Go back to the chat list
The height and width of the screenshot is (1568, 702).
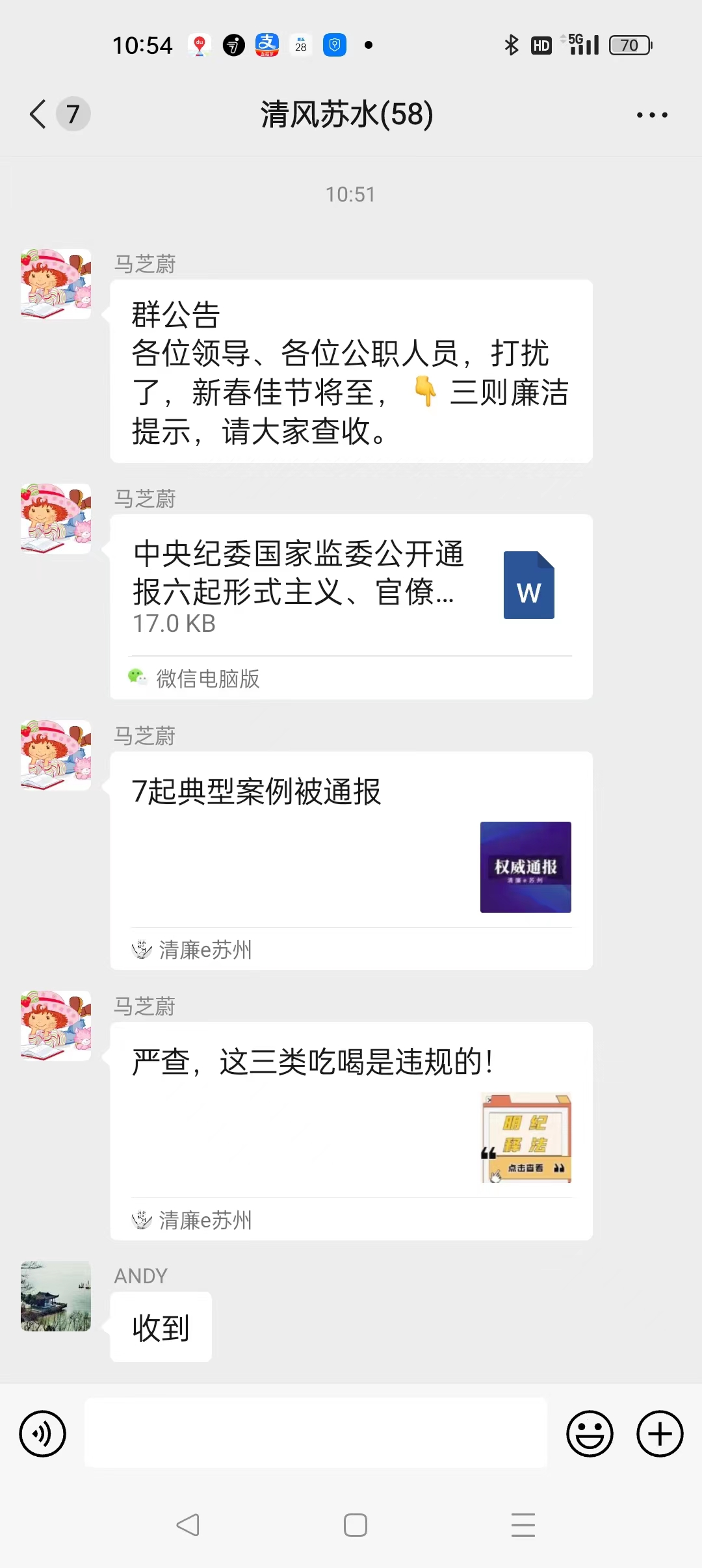click(39, 114)
